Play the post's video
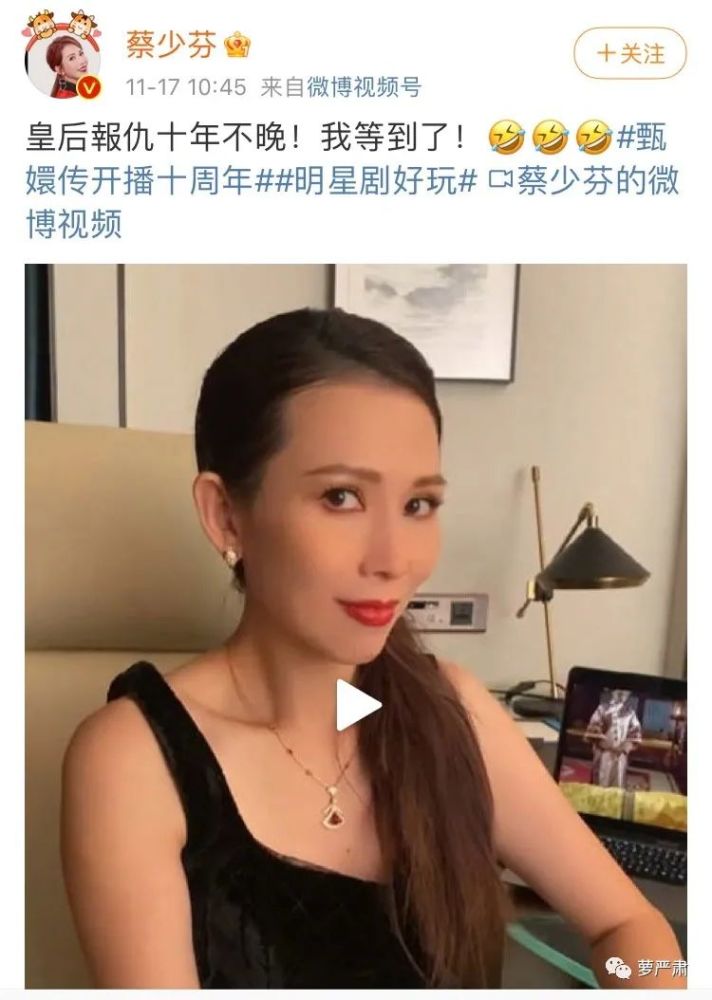This screenshot has width=712, height=1000. 356,706
